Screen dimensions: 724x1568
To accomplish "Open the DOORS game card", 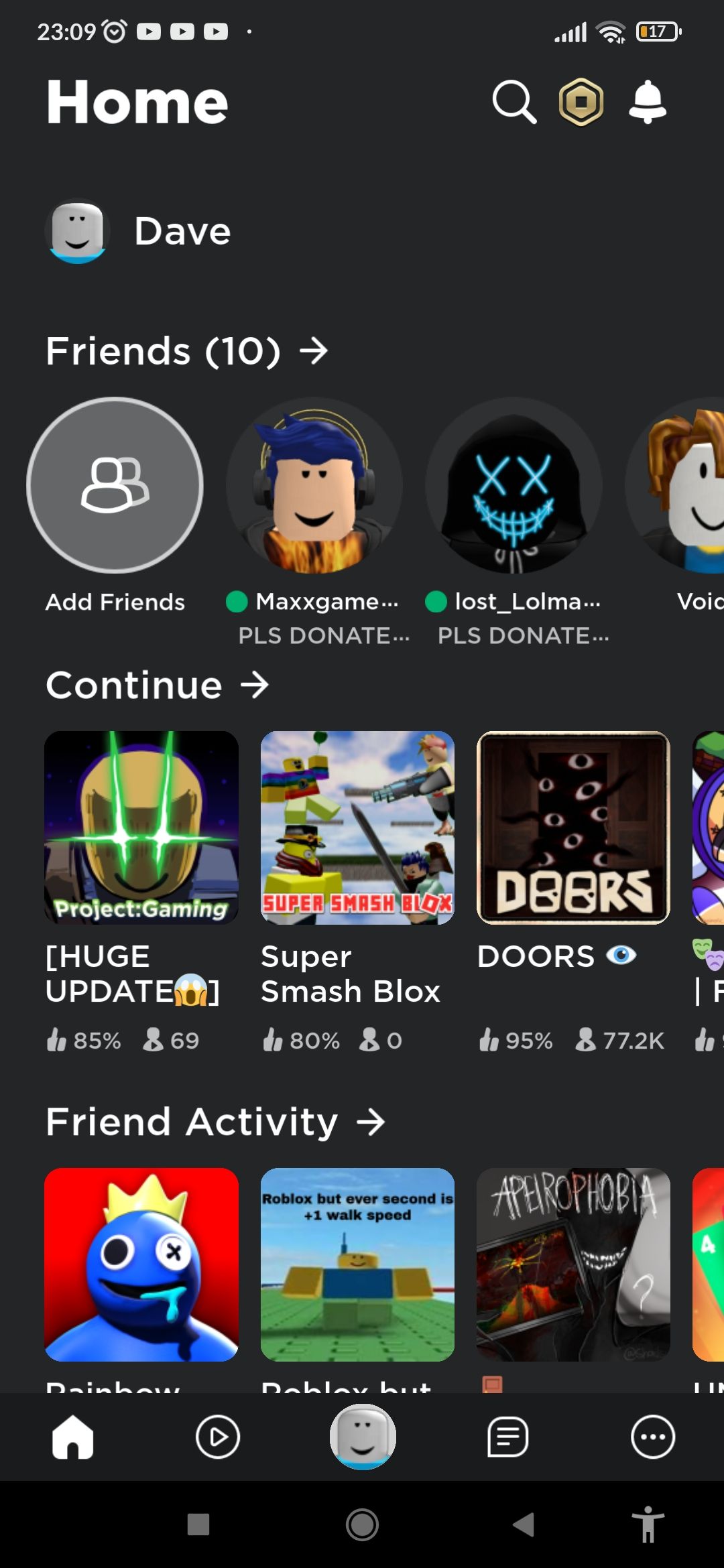I will click(573, 828).
